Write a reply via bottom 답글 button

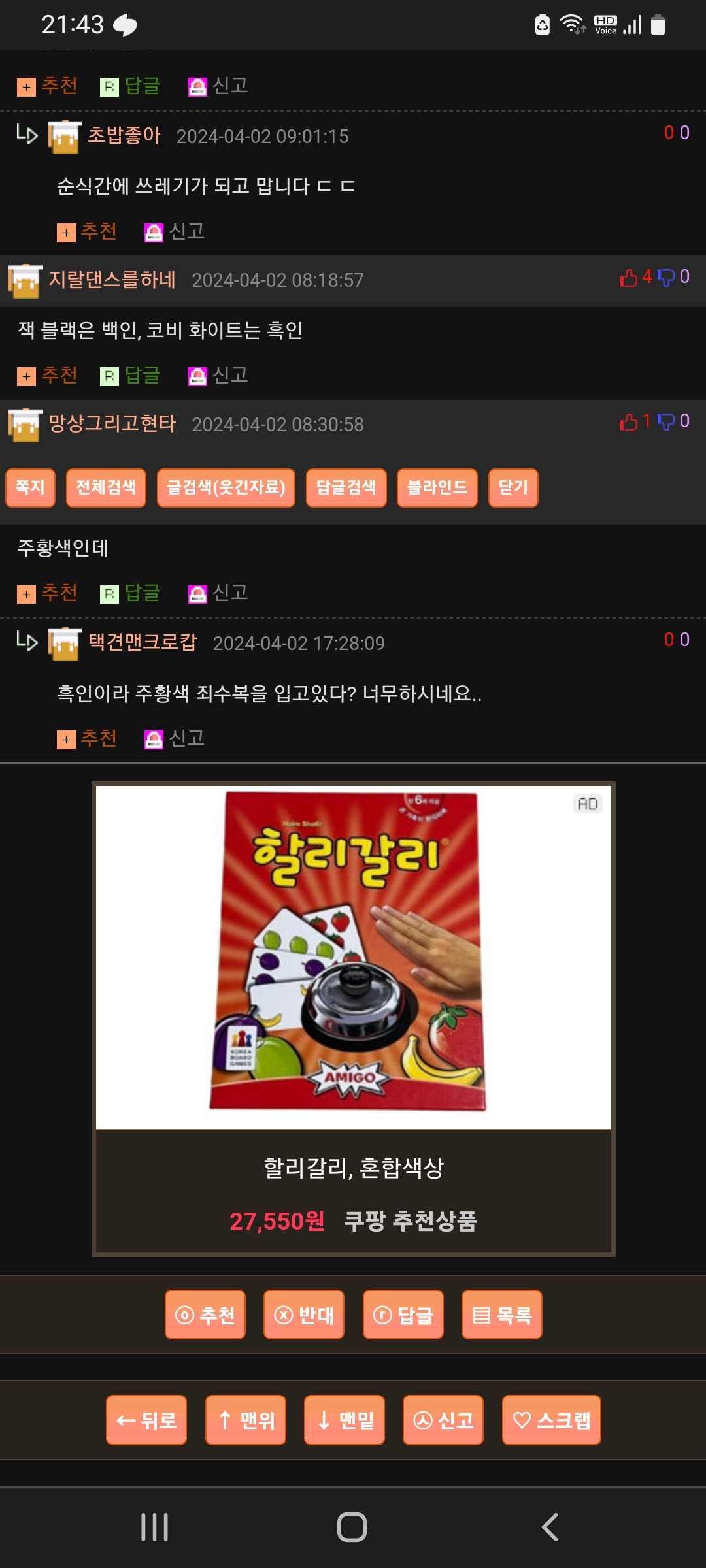pyautogui.click(x=403, y=1315)
